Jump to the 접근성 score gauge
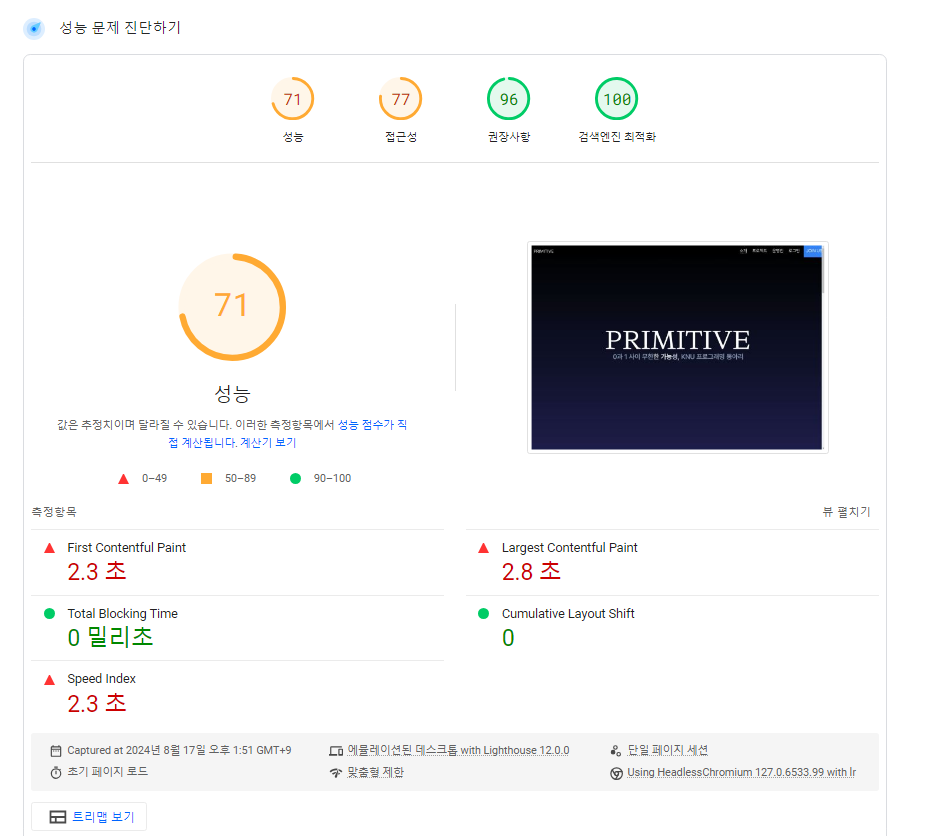 pos(400,100)
